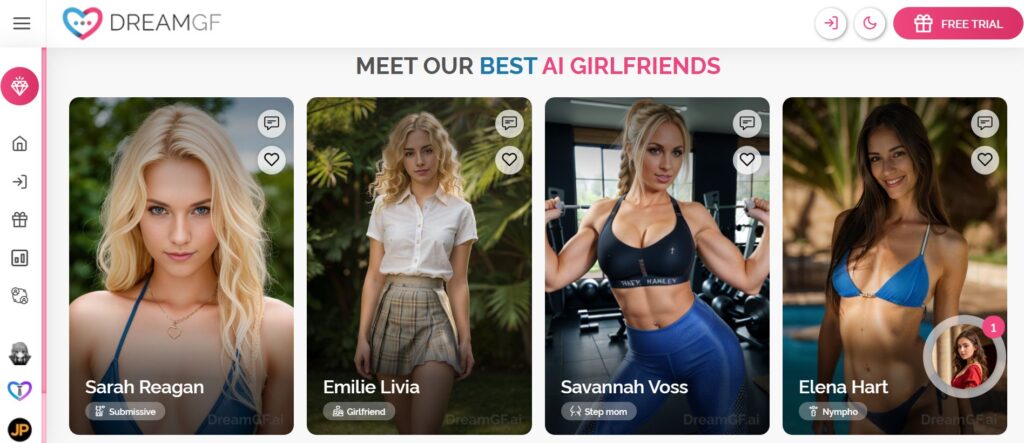Like Savannah Voss with the heart icon
The width and height of the screenshot is (1024, 443).
pos(747,159)
